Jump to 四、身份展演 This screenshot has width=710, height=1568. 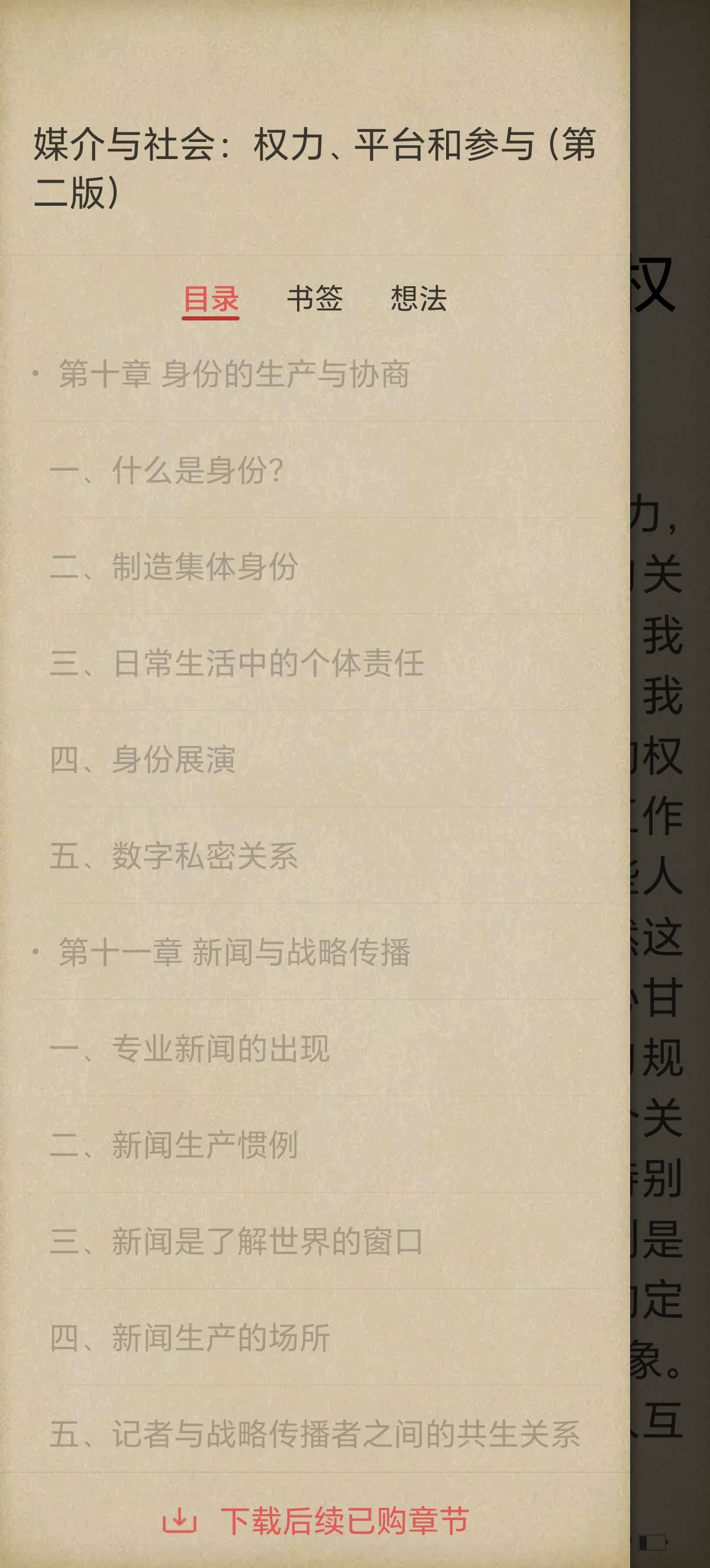click(x=143, y=760)
